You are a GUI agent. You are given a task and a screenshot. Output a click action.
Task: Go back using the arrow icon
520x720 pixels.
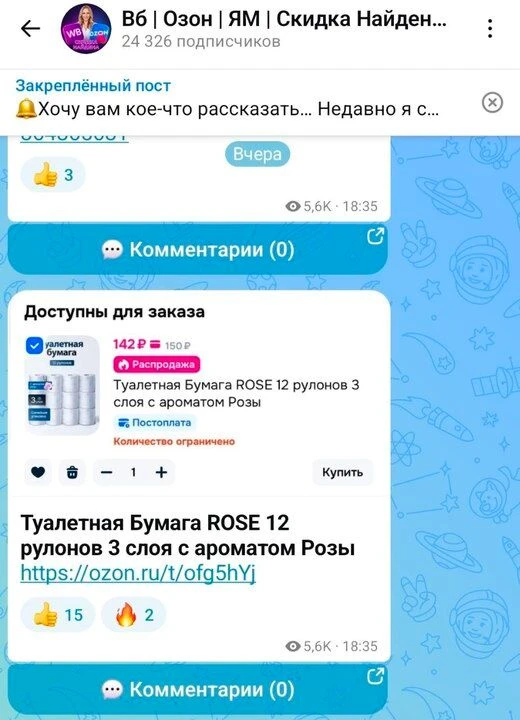pyautogui.click(x=30, y=29)
